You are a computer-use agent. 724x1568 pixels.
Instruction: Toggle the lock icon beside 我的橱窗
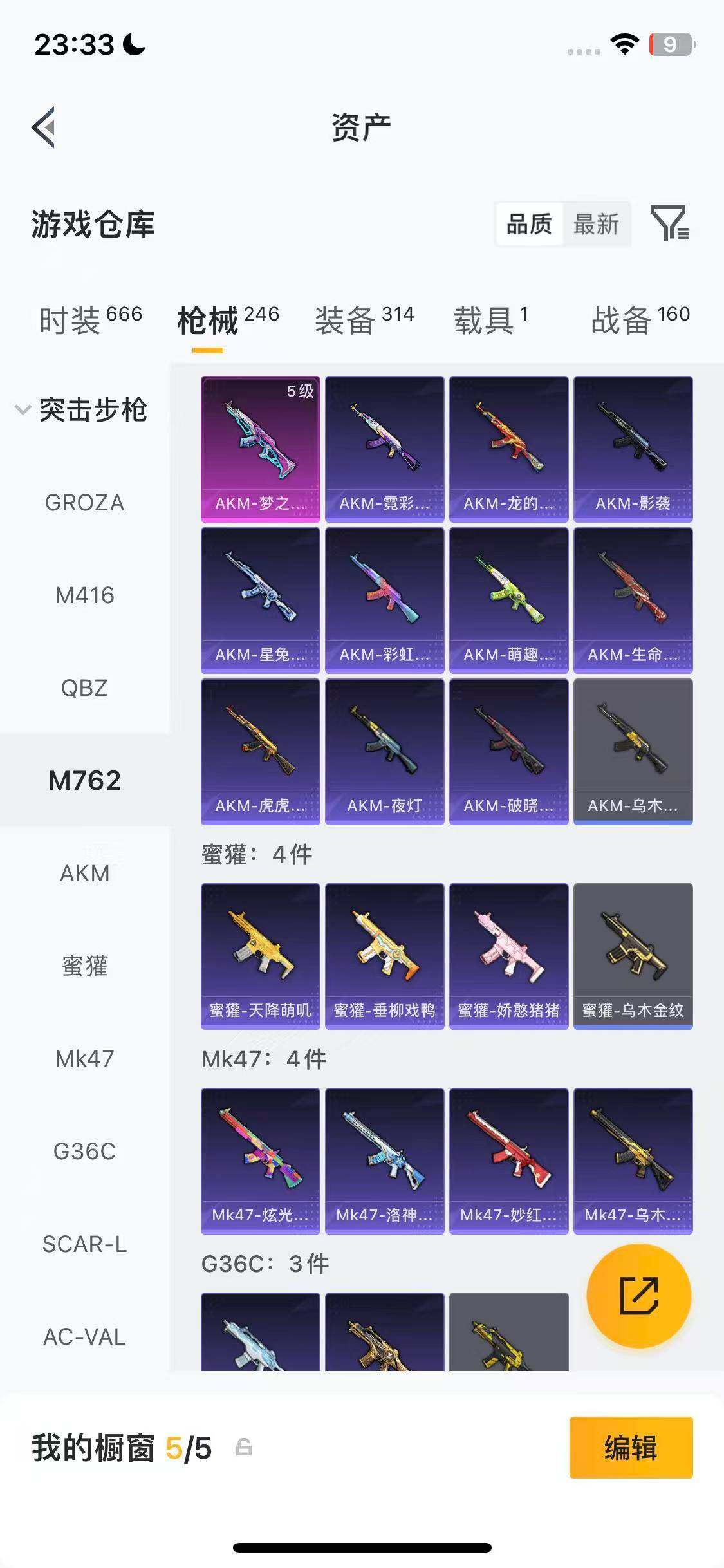pos(244,1448)
